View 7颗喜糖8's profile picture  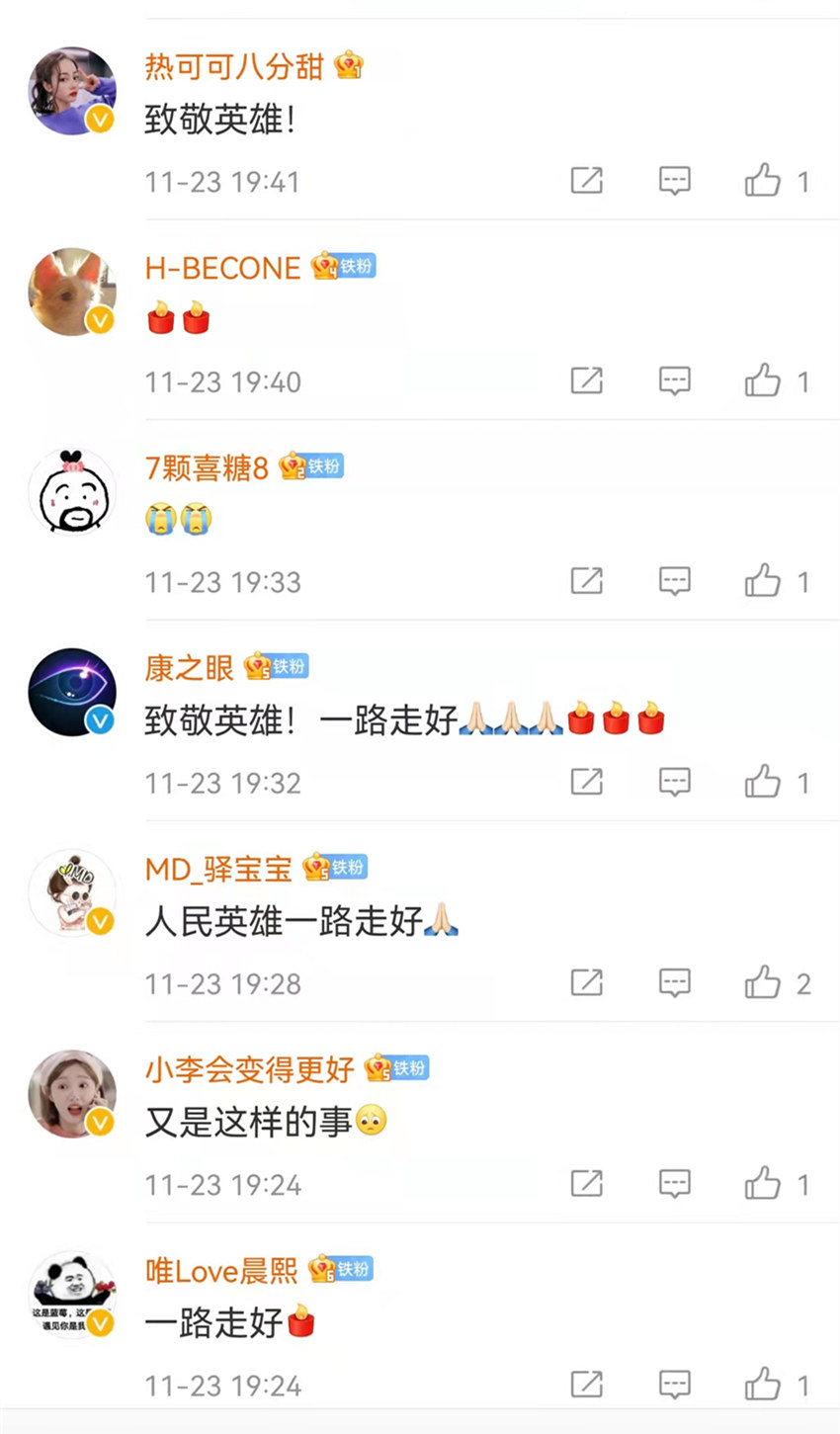click(x=71, y=492)
